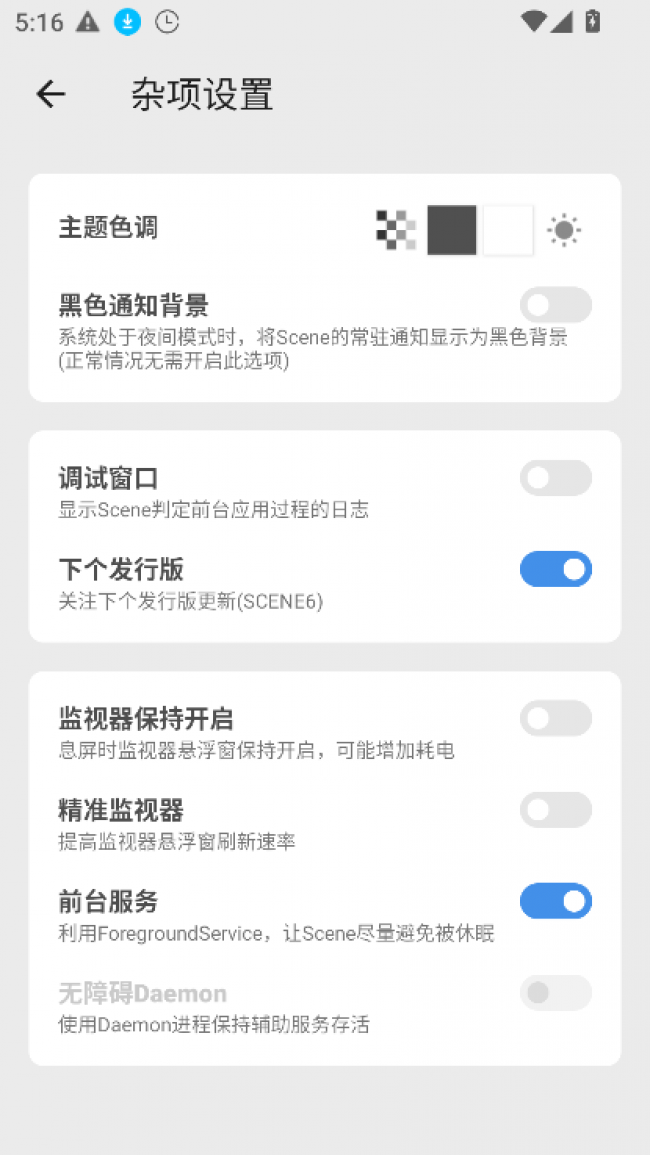Image resolution: width=650 pixels, height=1155 pixels.
Task: Enable 监视器保持开启 toggle
Action: tap(555, 718)
